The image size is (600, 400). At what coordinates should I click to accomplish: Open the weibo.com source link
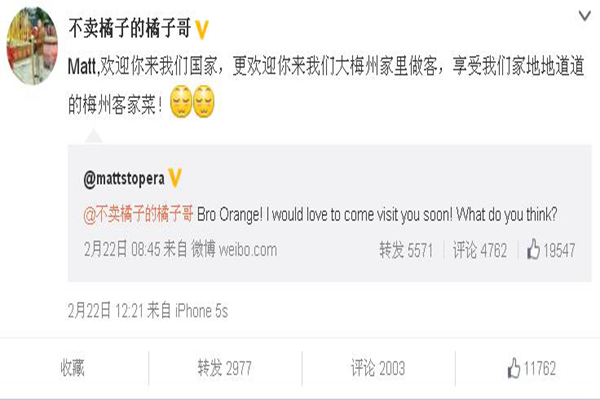[x=242, y=249]
